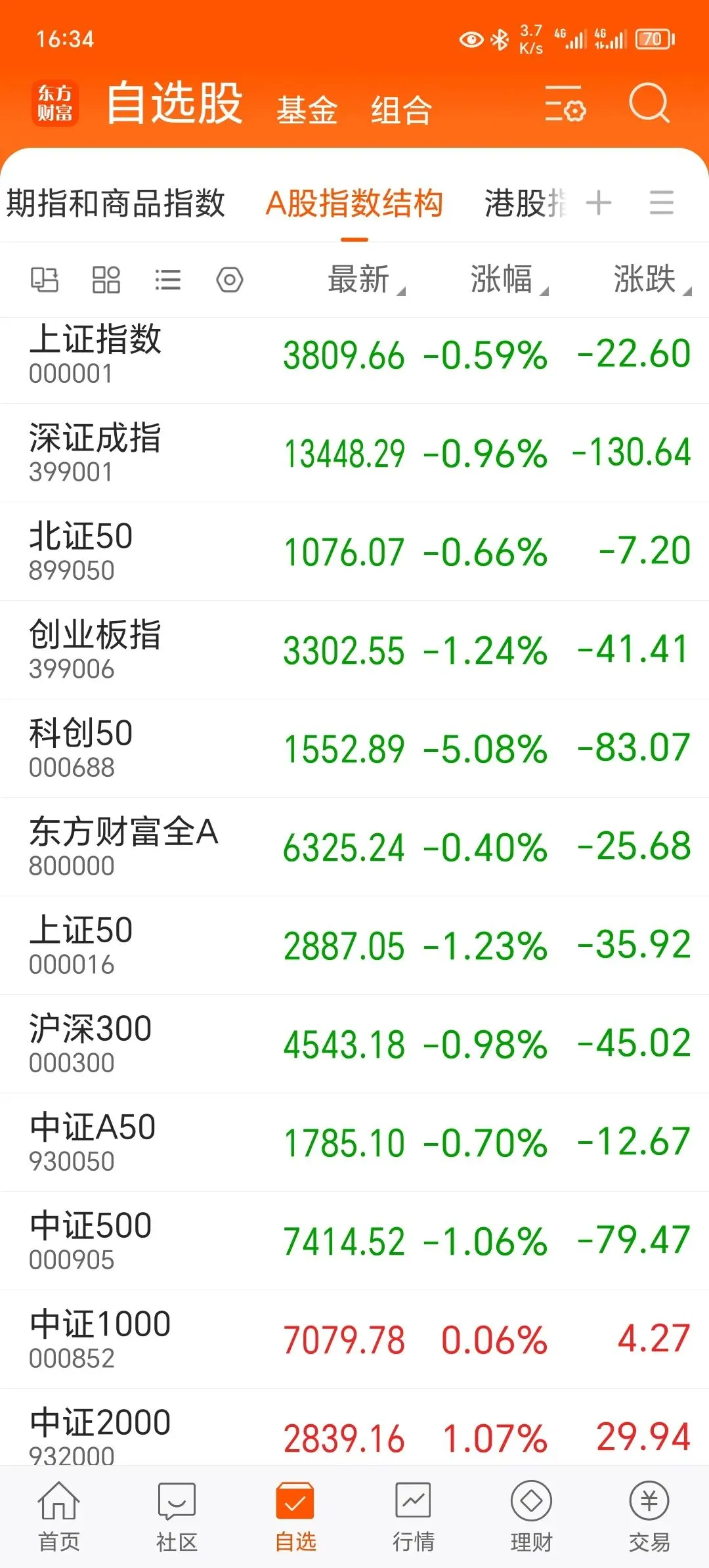
Task: Open watchlist settings icon in header
Action: point(565,104)
